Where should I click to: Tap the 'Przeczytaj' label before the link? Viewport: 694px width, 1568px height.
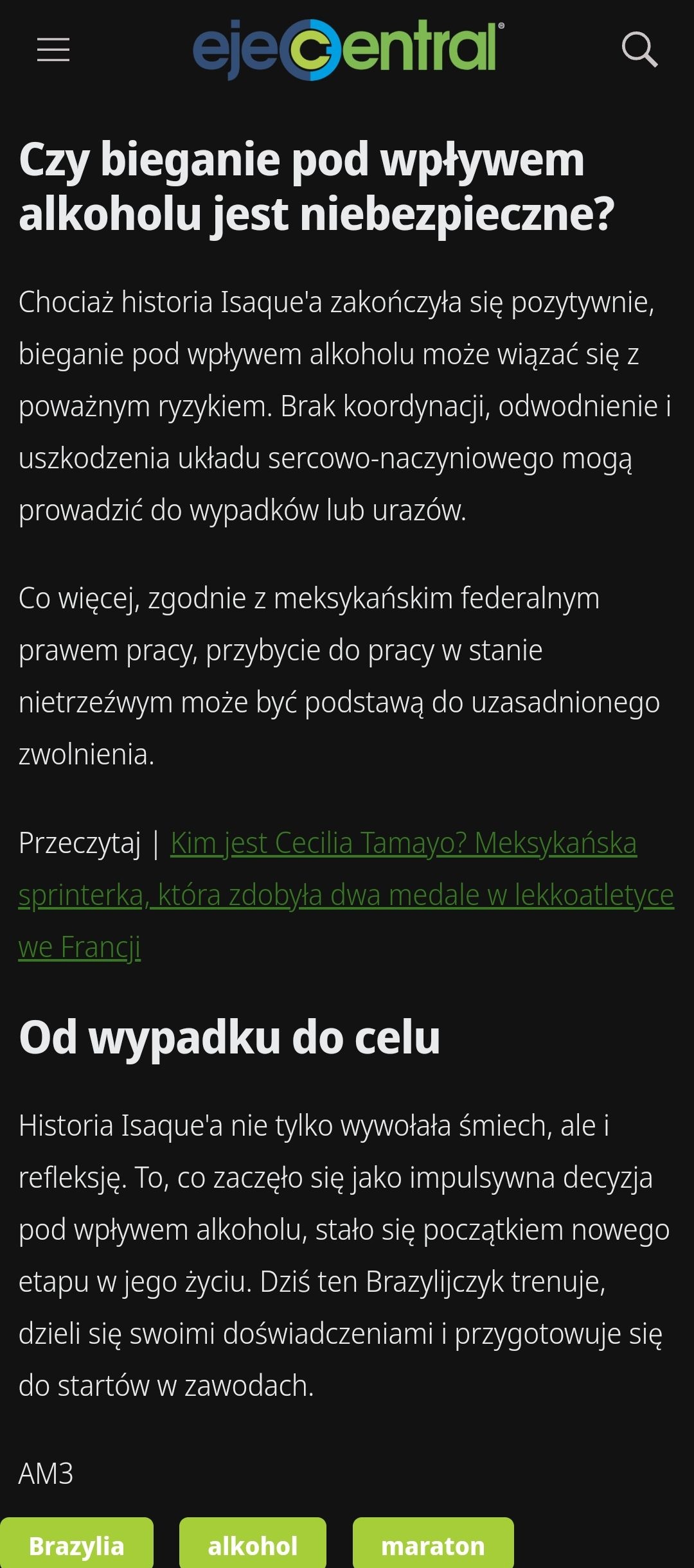point(80,843)
